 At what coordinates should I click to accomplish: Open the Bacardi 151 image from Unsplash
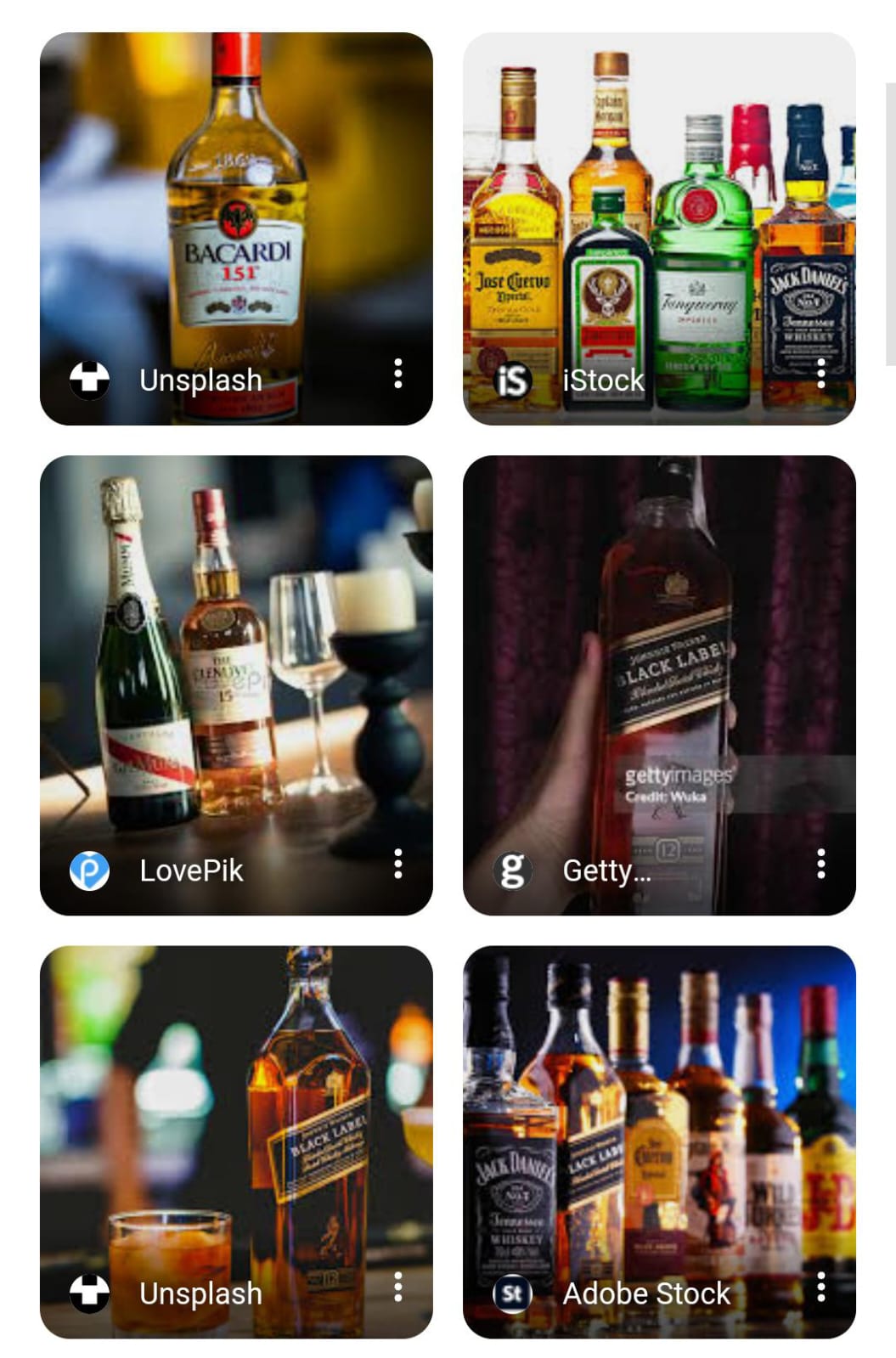(x=236, y=212)
